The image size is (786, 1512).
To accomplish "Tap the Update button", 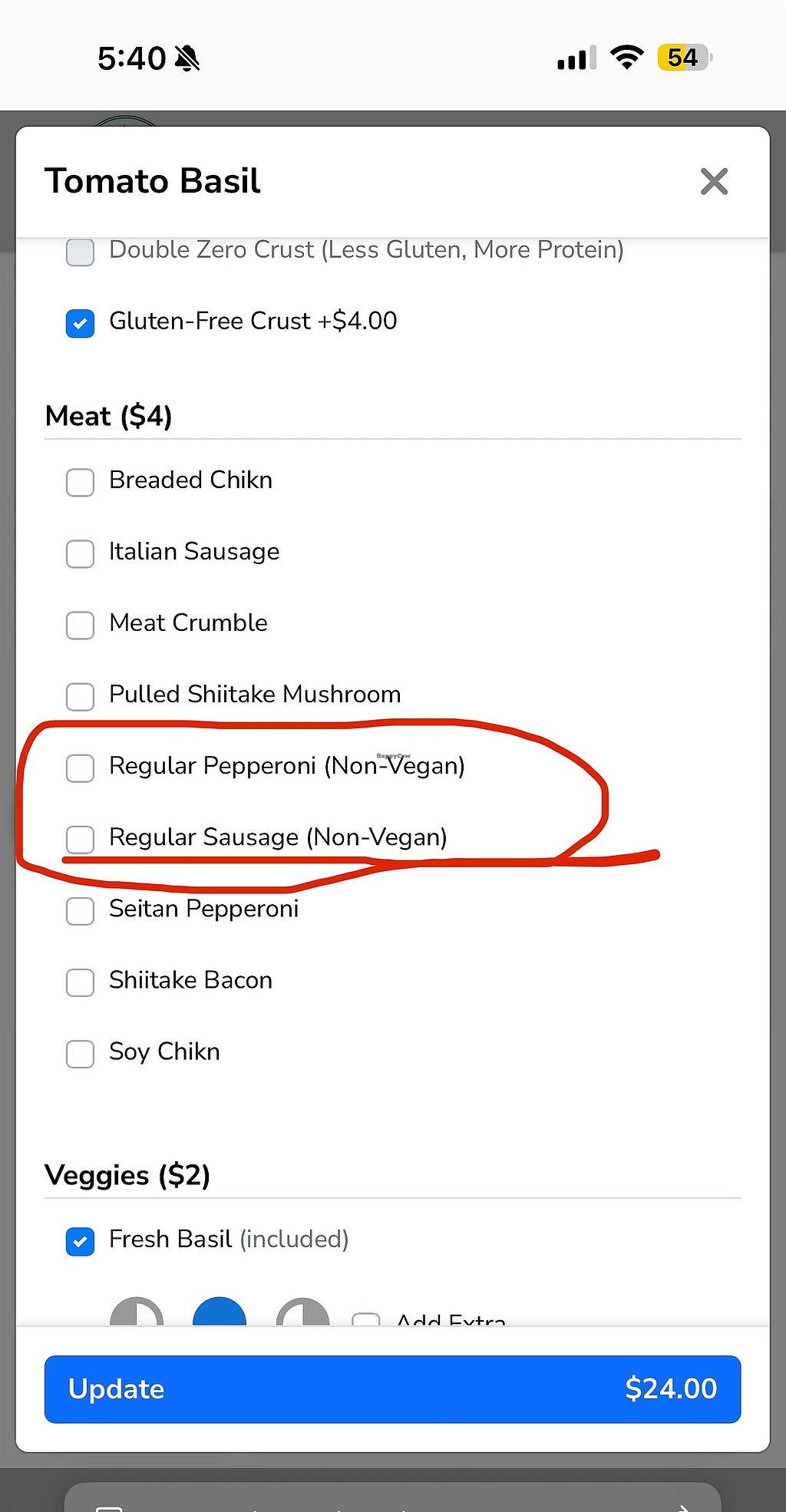I will [392, 1388].
